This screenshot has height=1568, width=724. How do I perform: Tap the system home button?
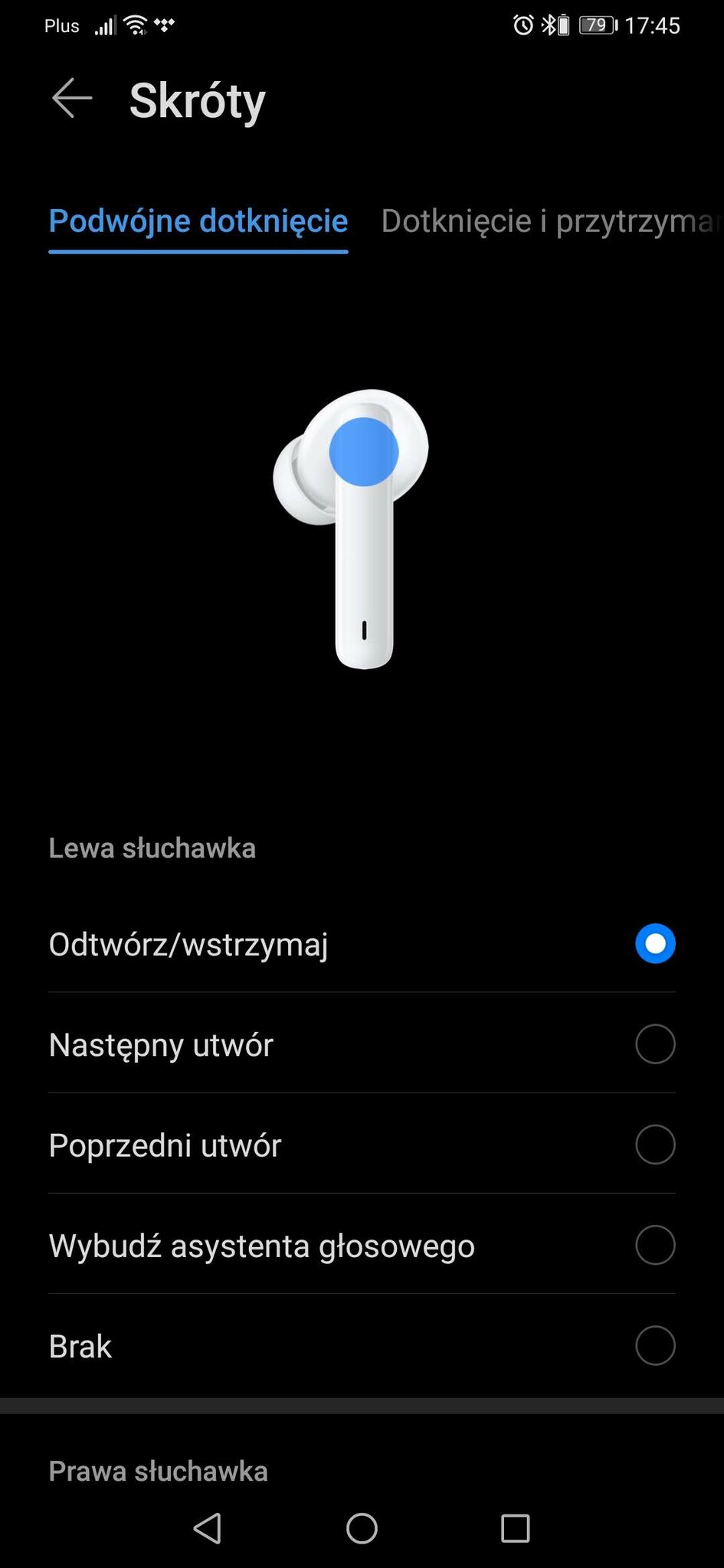pos(362,1528)
